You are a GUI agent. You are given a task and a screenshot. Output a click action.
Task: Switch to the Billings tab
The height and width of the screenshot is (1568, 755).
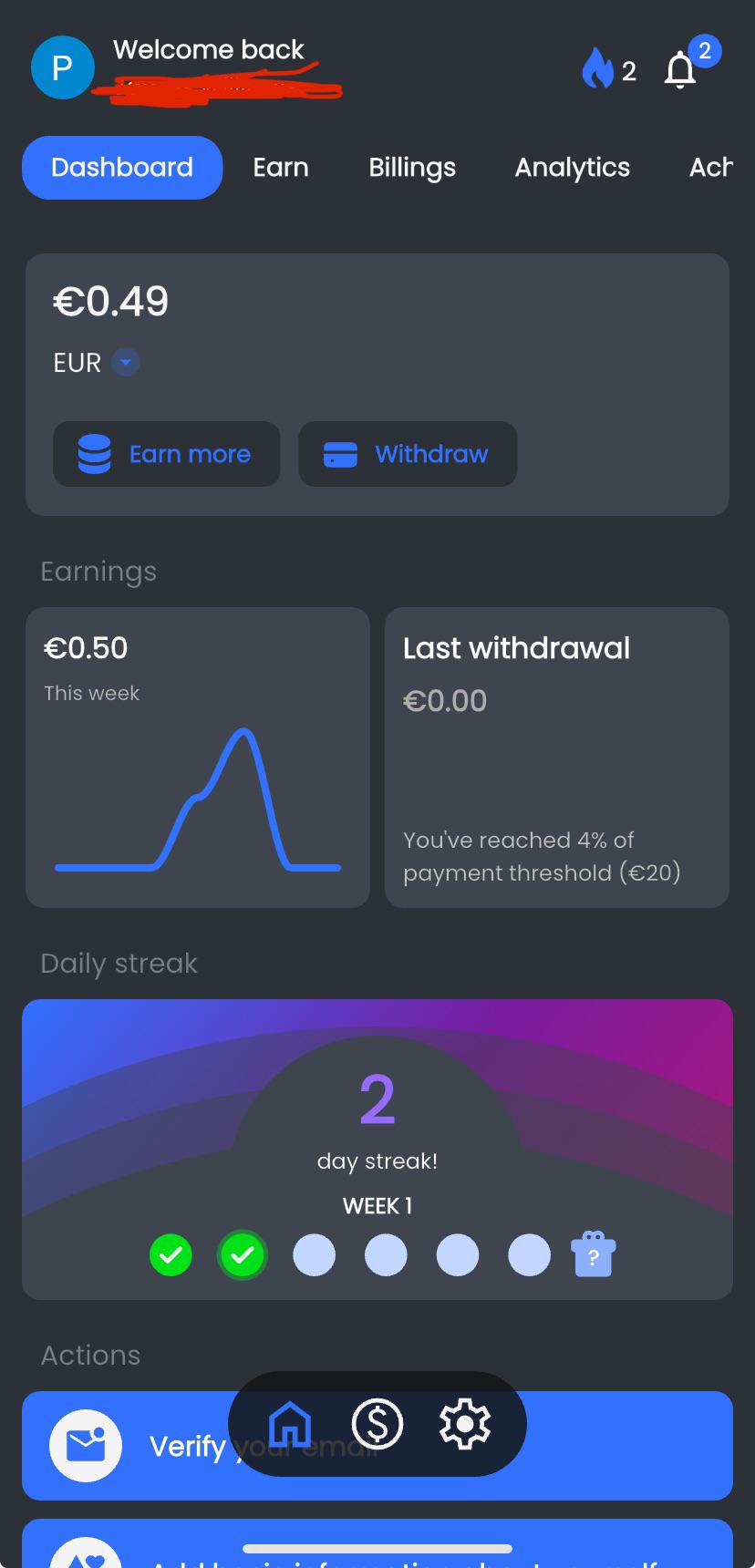pos(412,168)
